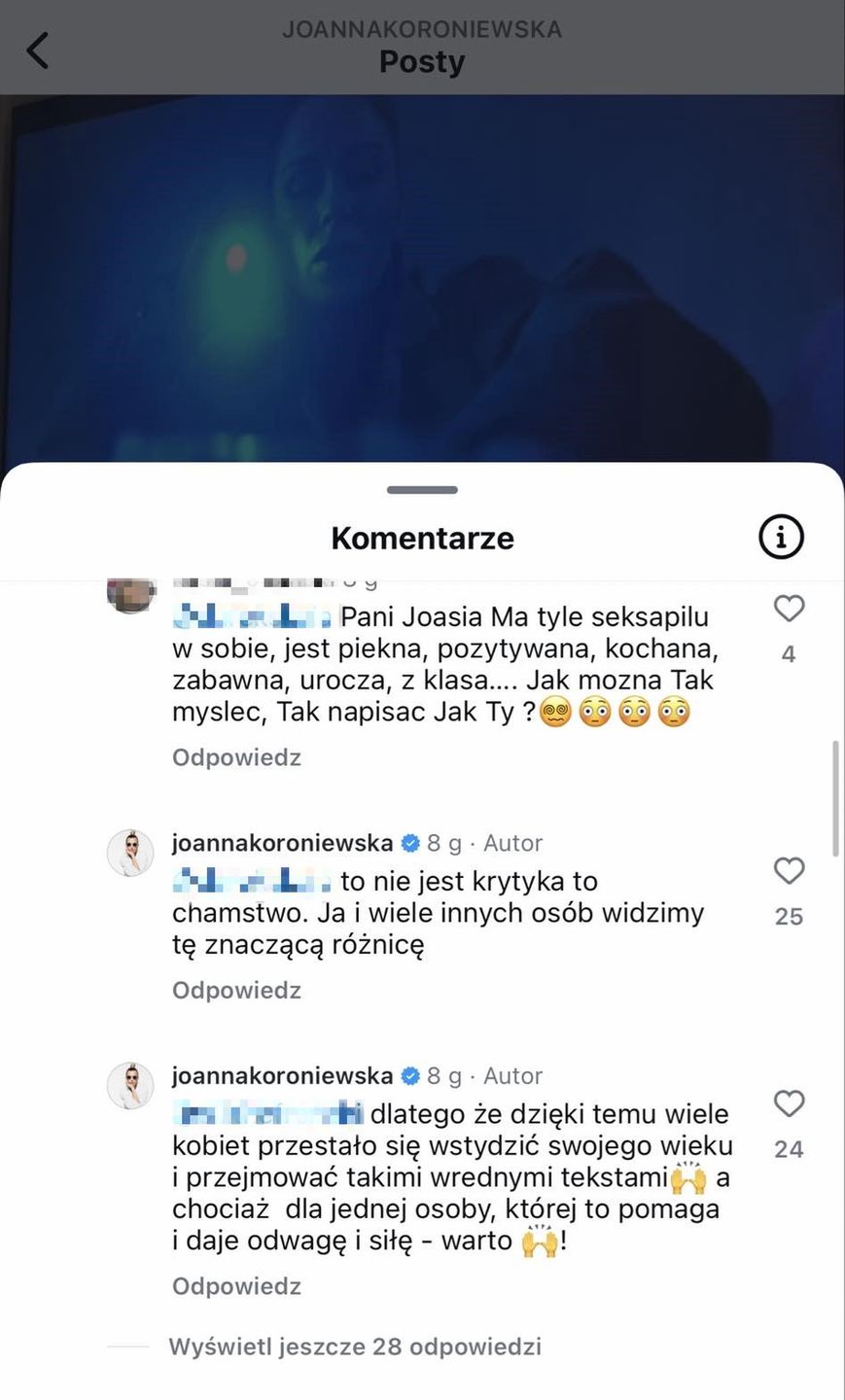
Task: Reply to the Pani Joasia comment
Action: tap(236, 757)
